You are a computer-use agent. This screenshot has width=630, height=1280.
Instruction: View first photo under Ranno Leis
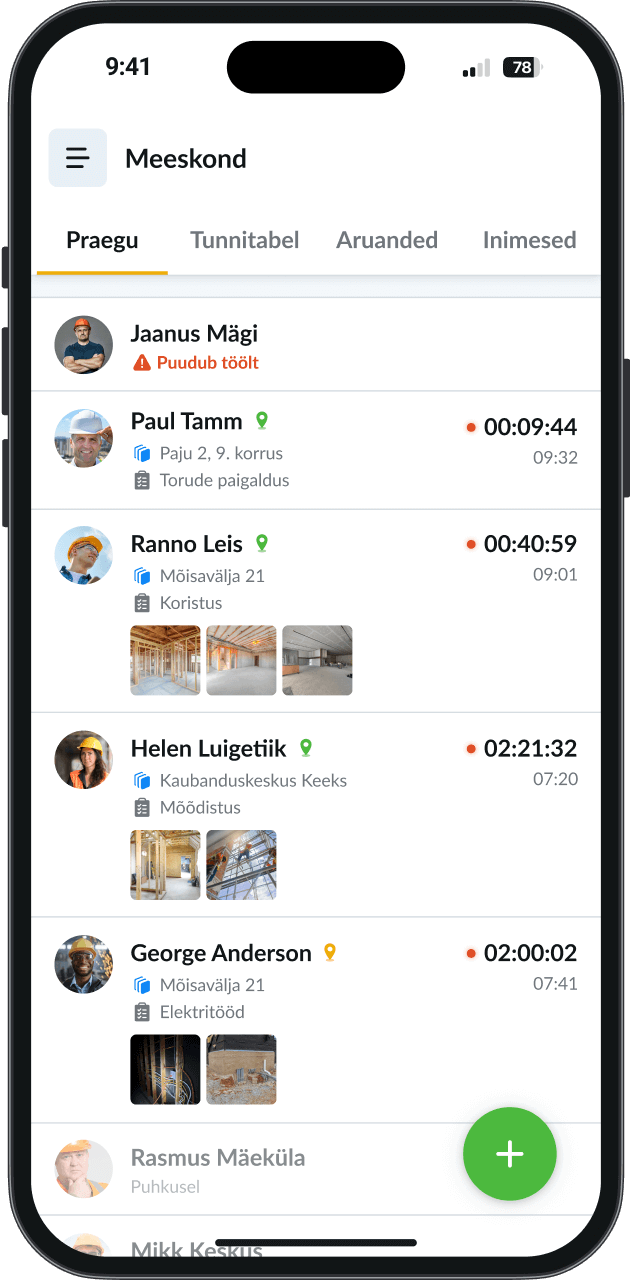165,660
